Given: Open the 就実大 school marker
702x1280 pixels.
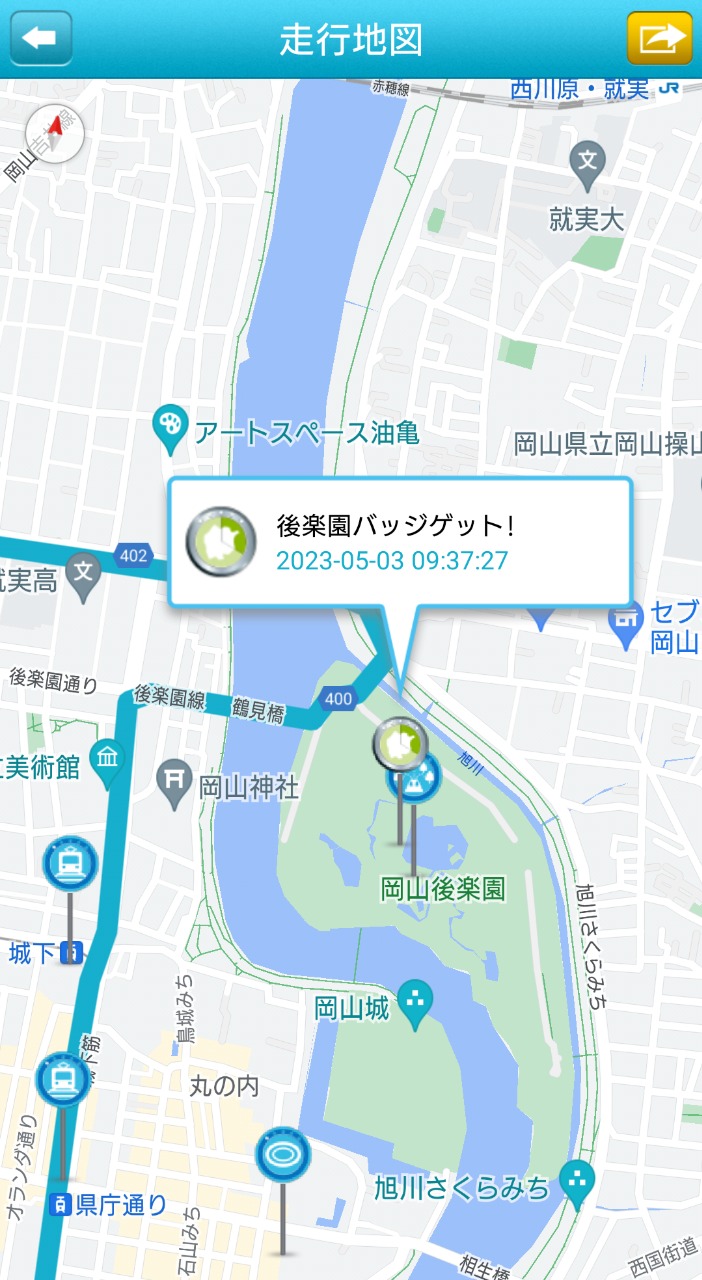Looking at the screenshot, I should pos(589,164).
